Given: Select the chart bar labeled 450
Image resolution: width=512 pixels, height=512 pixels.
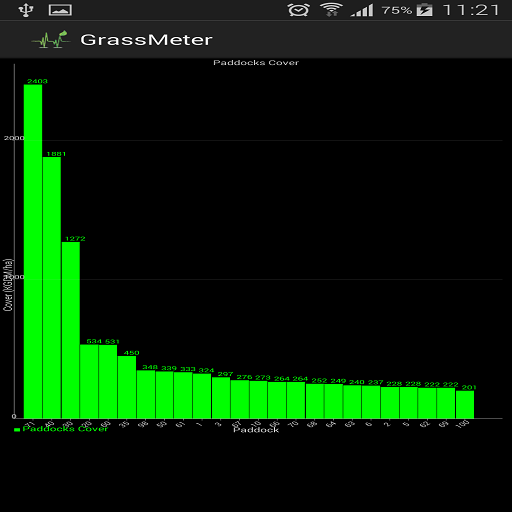Looking at the screenshot, I should (127, 387).
